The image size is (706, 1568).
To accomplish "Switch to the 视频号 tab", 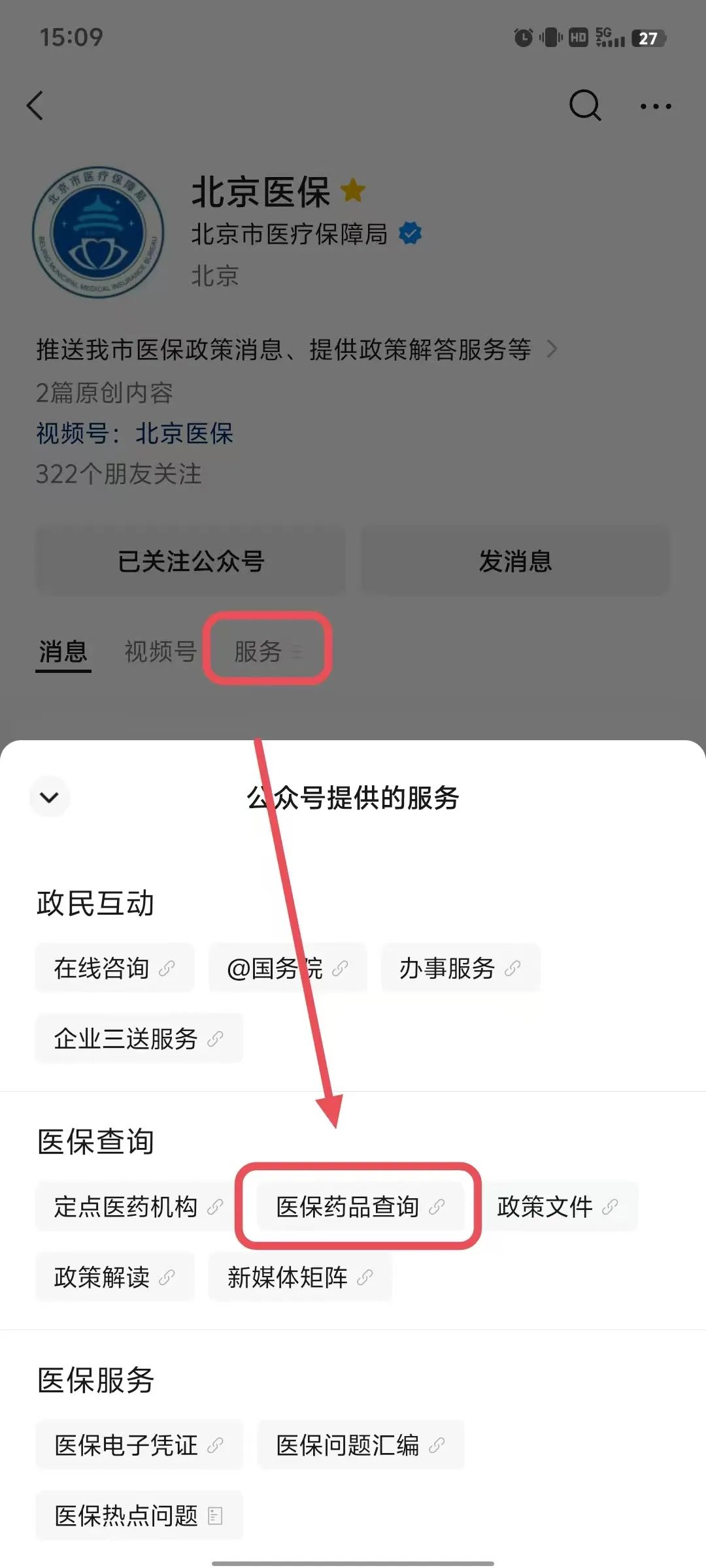I will pos(160,651).
